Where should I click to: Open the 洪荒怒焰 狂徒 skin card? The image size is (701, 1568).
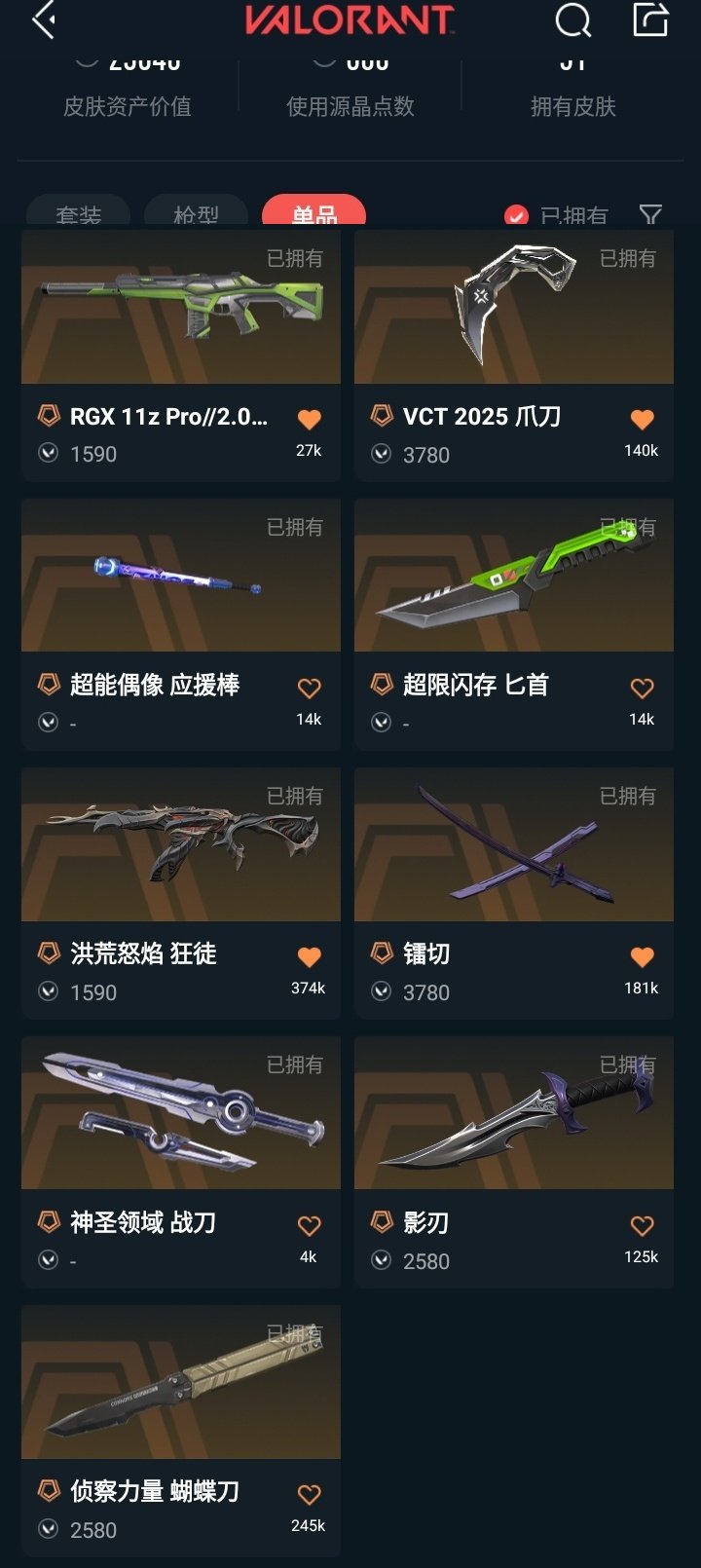(181, 847)
